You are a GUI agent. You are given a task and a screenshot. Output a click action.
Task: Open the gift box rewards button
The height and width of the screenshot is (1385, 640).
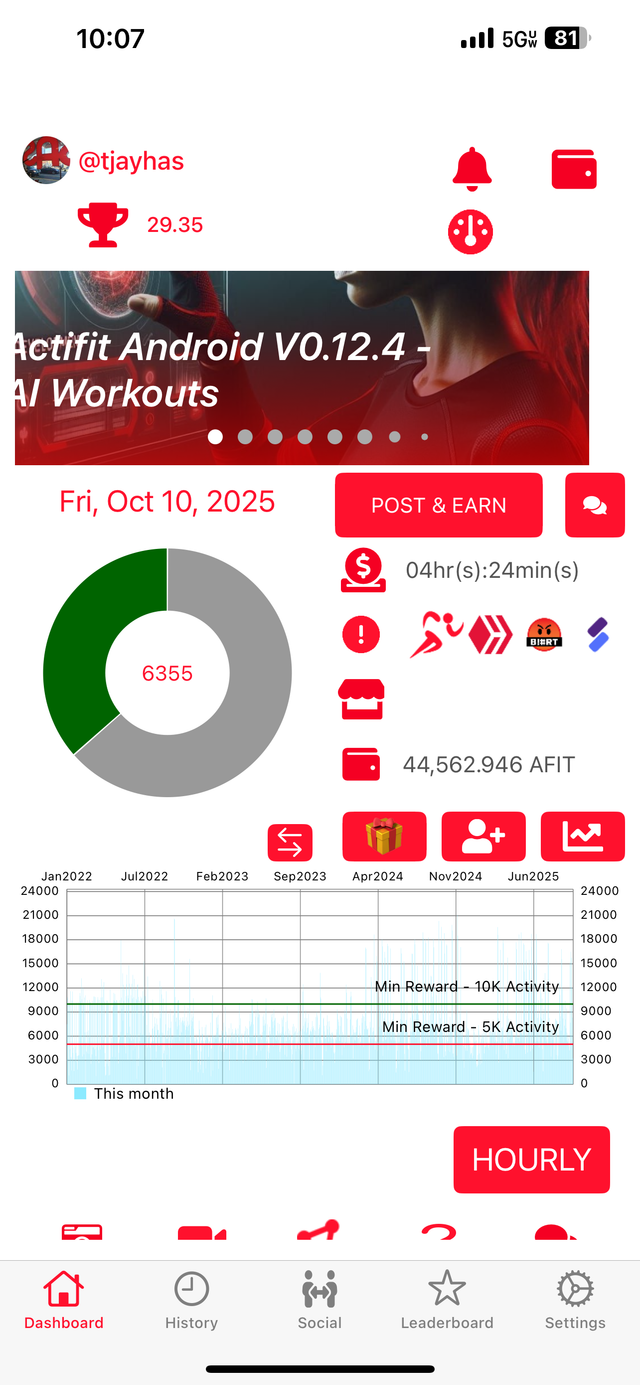pos(384,836)
